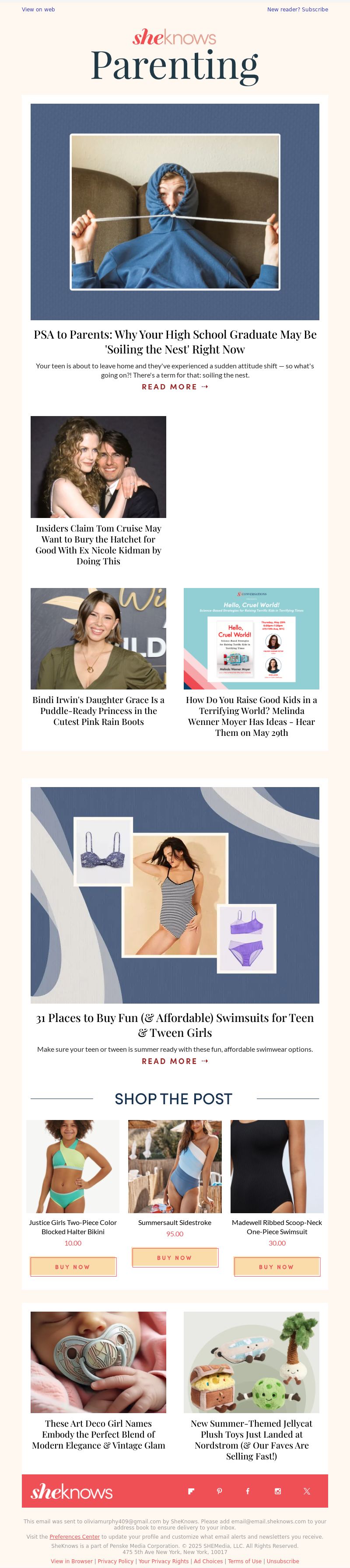The height and width of the screenshot is (1568, 350).
Task: Open the Hello, Cruel World! event article
Action: [x=252, y=716]
